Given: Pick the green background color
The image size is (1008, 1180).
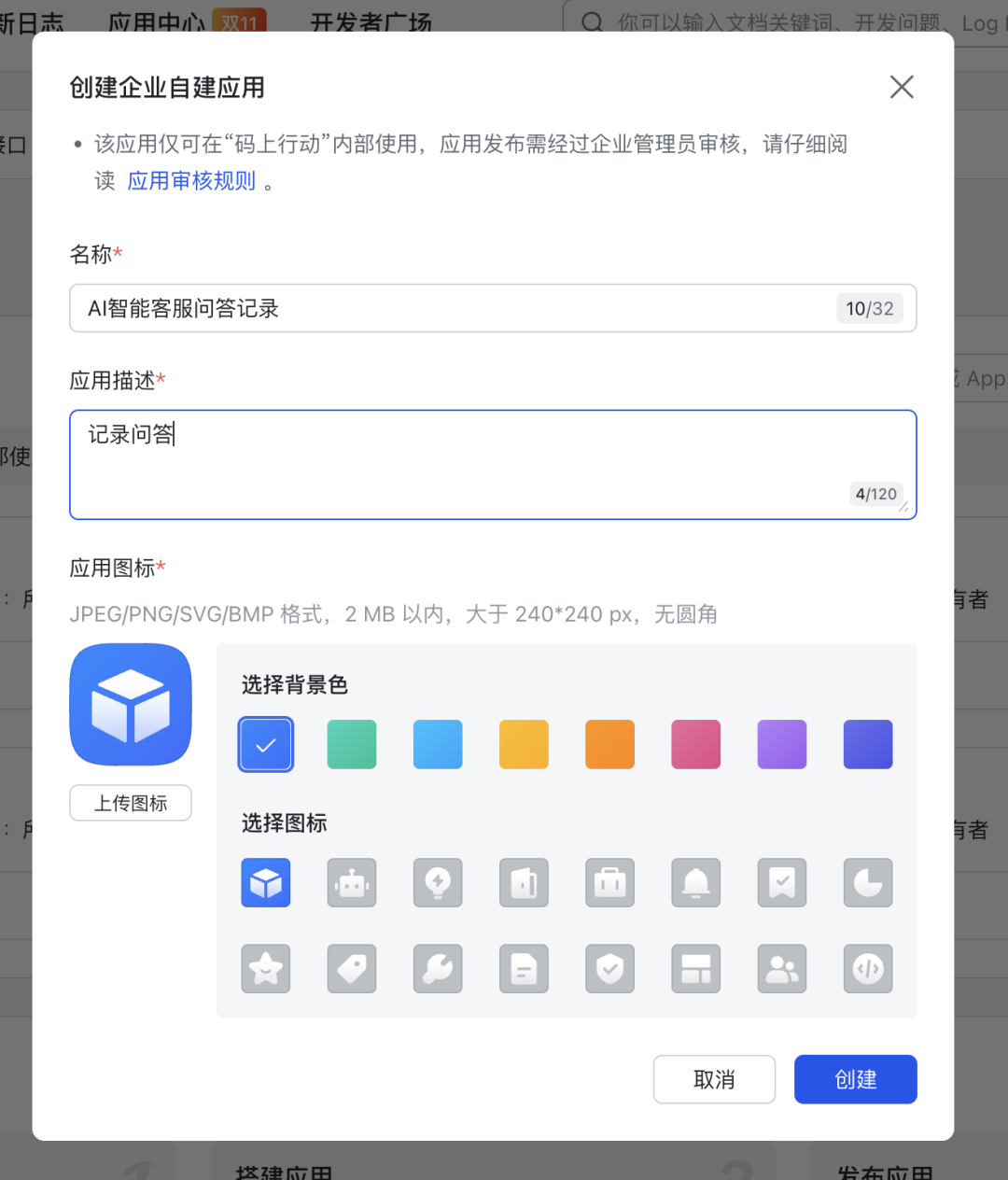Looking at the screenshot, I should (x=352, y=744).
